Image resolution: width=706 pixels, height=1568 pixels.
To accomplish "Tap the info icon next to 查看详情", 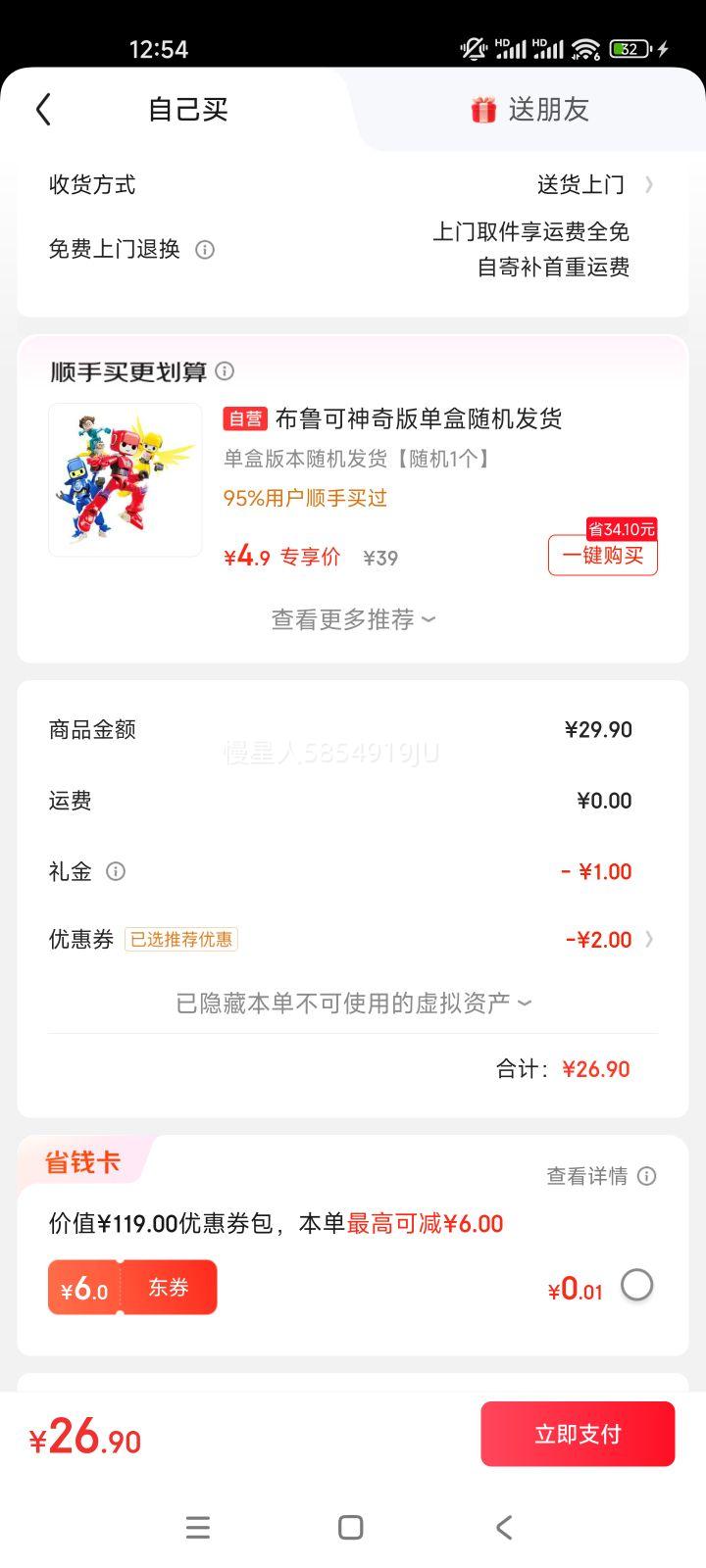I will 646,1176.
